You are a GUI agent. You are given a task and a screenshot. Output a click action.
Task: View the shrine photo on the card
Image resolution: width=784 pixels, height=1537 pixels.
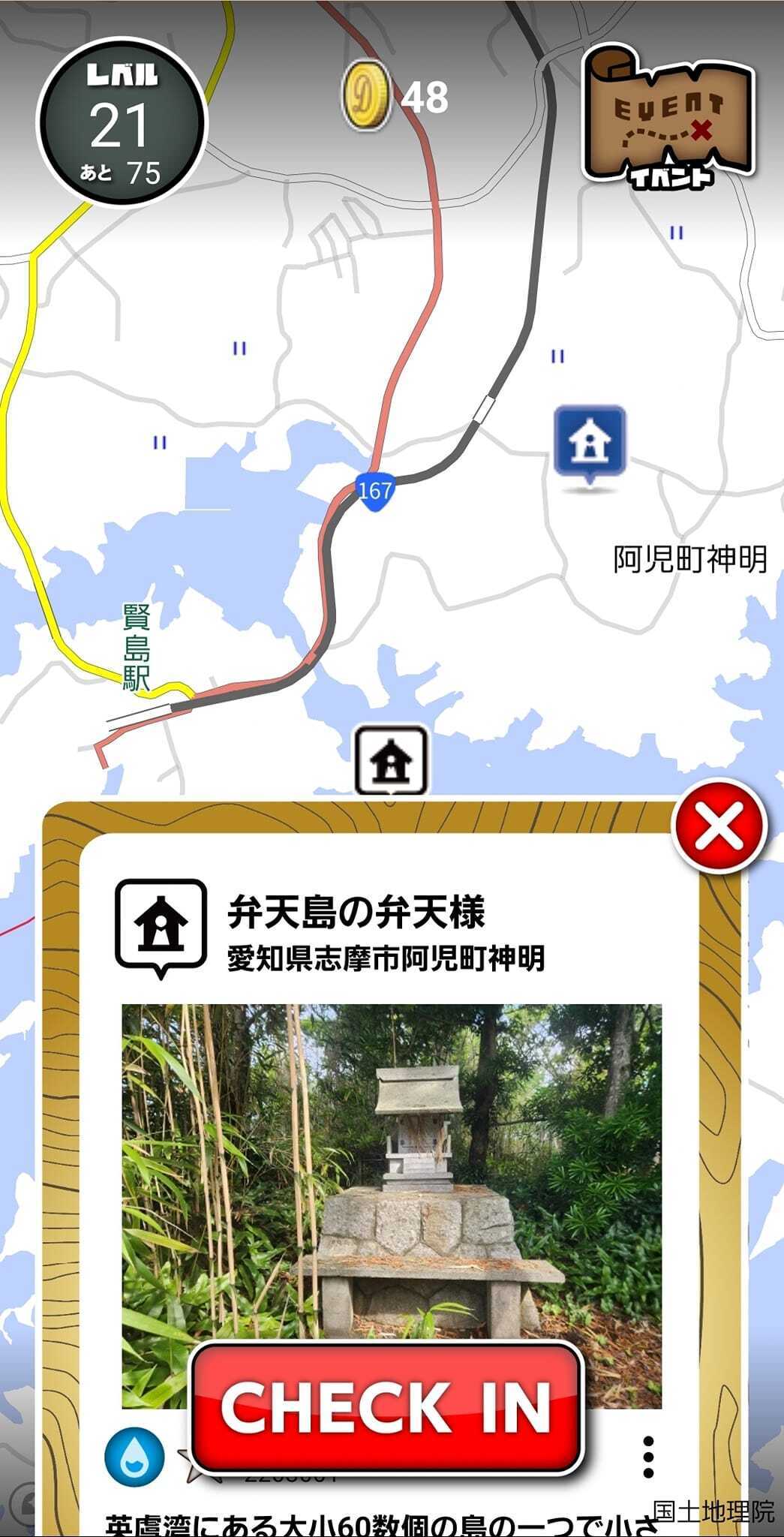click(x=392, y=1171)
